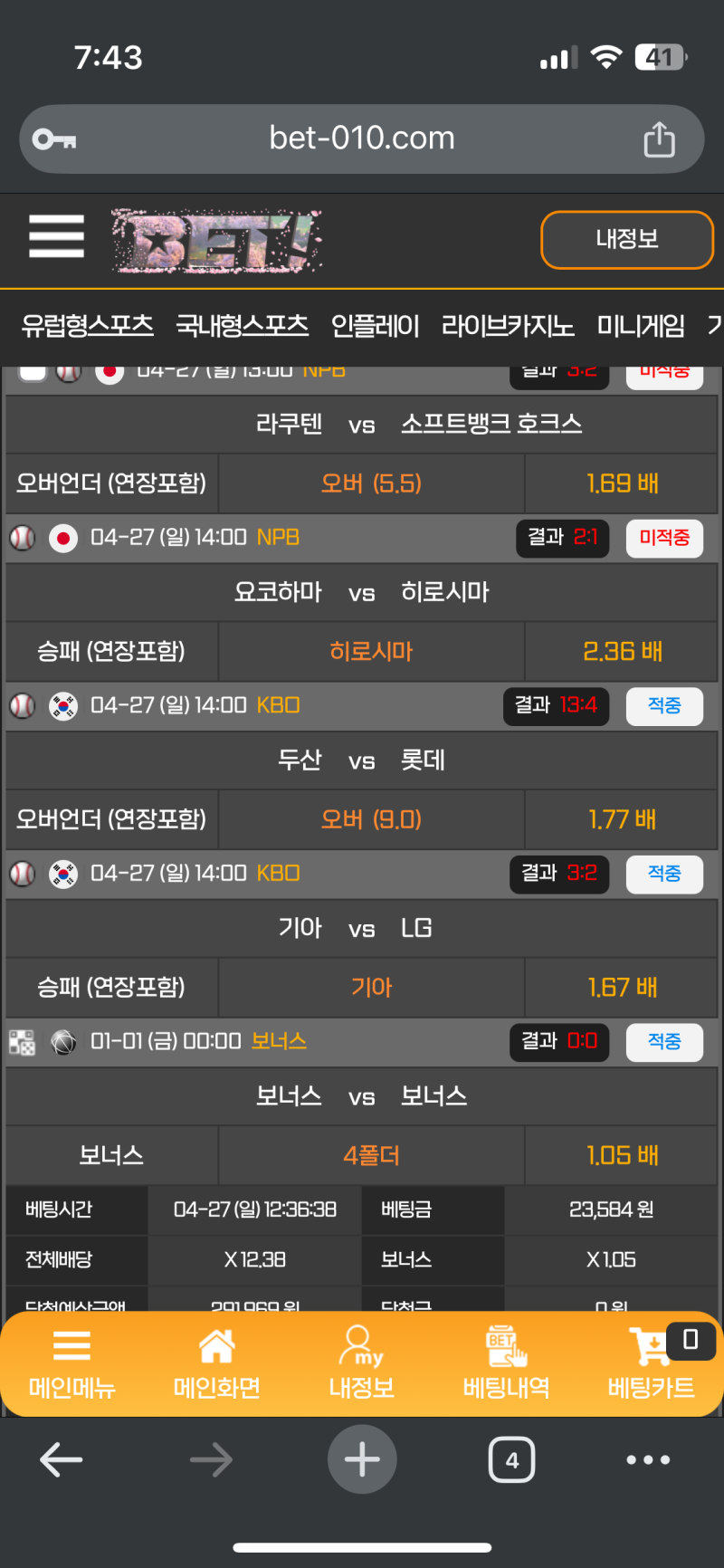Screen dimensions: 724x1568
Task: Open 내정보 in the bottom bar
Action: [362, 1364]
